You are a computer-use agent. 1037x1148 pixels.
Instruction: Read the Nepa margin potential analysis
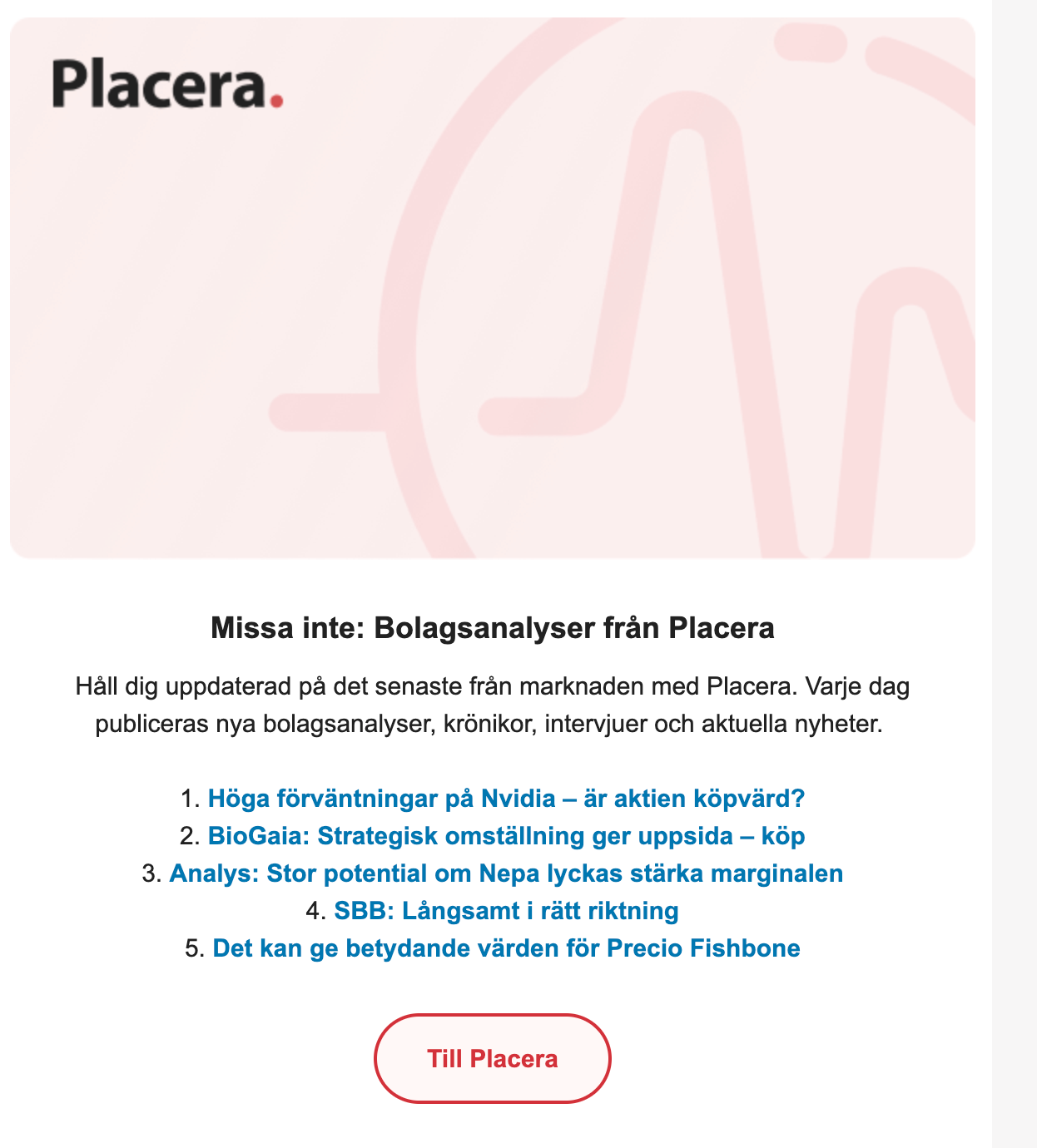click(506, 873)
